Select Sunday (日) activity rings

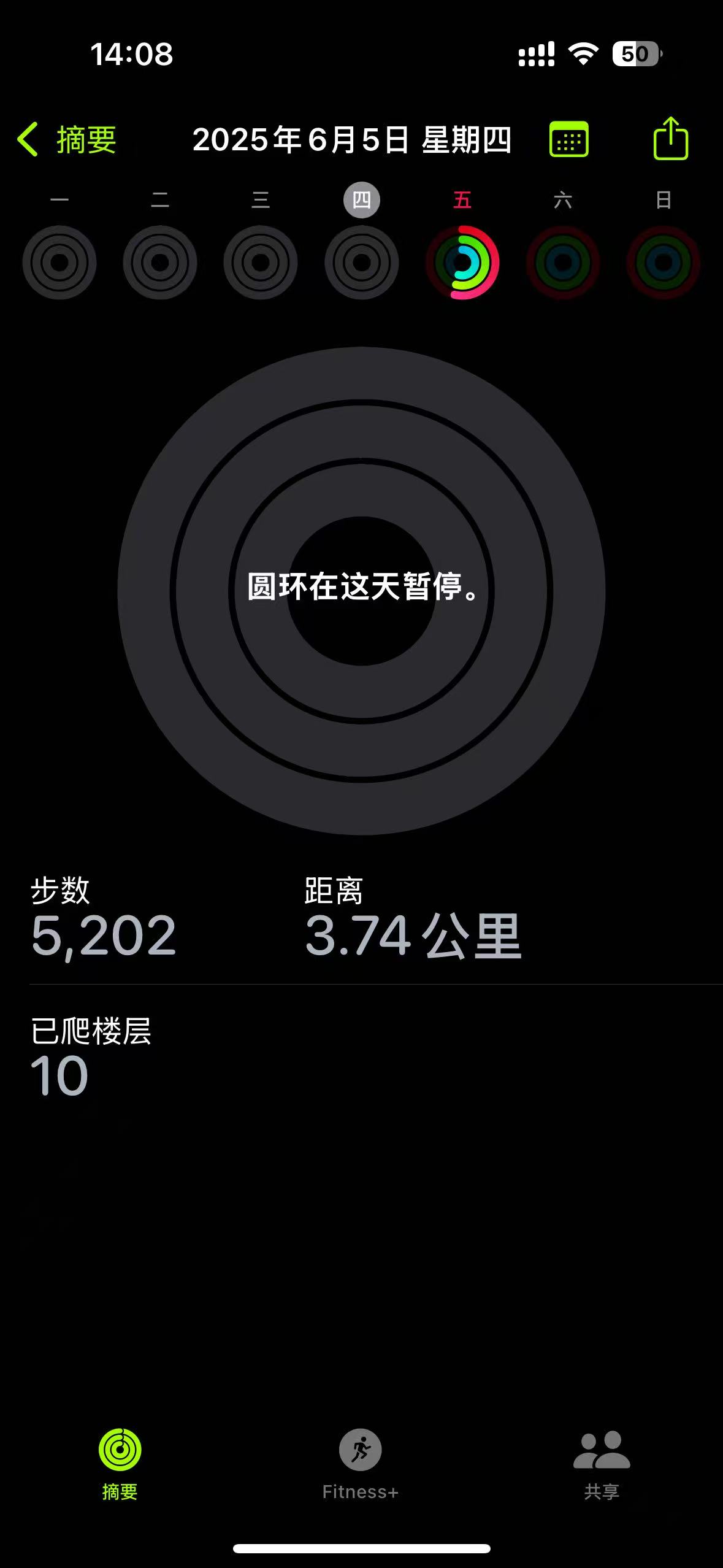tap(664, 262)
